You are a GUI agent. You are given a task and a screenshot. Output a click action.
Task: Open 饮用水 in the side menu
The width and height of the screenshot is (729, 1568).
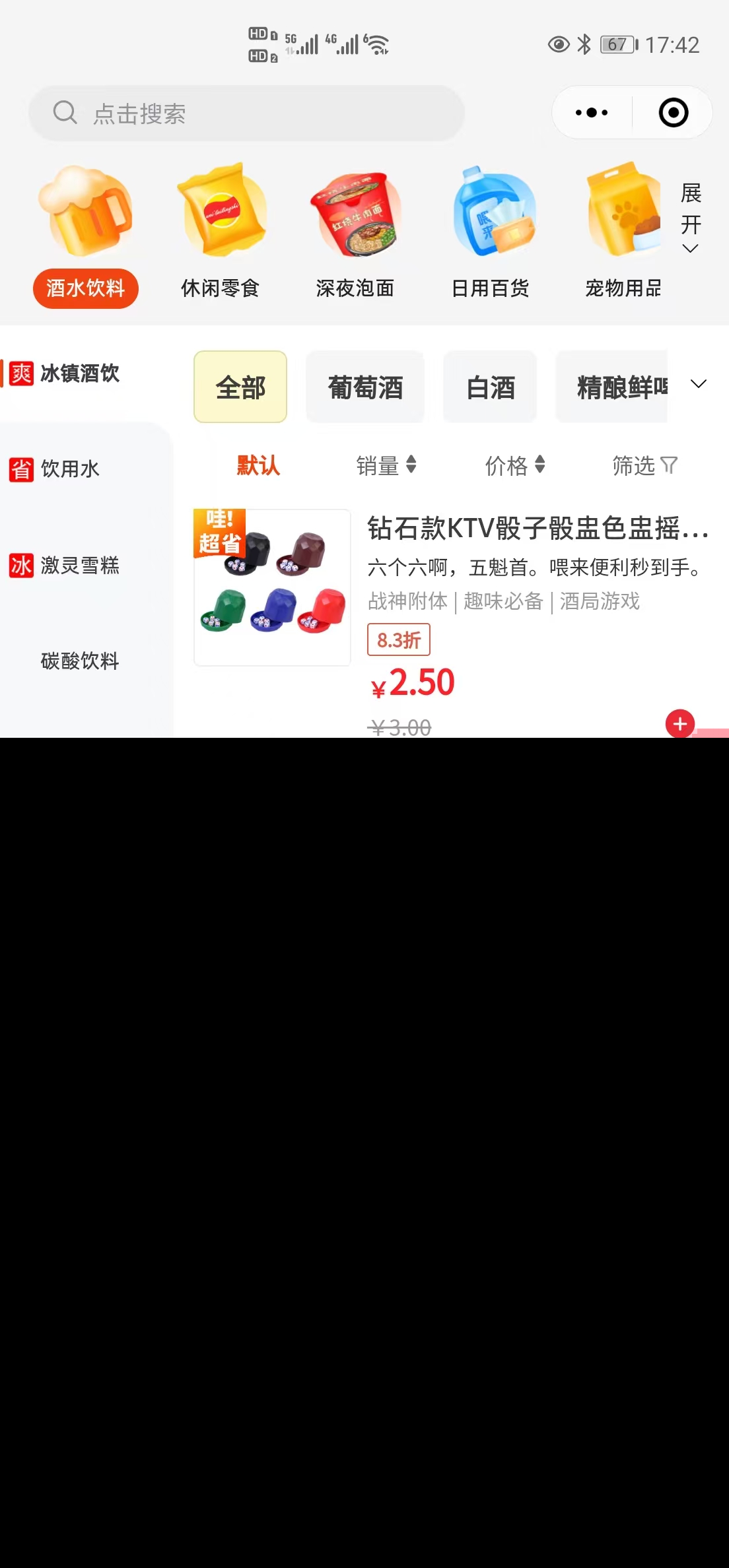point(70,469)
